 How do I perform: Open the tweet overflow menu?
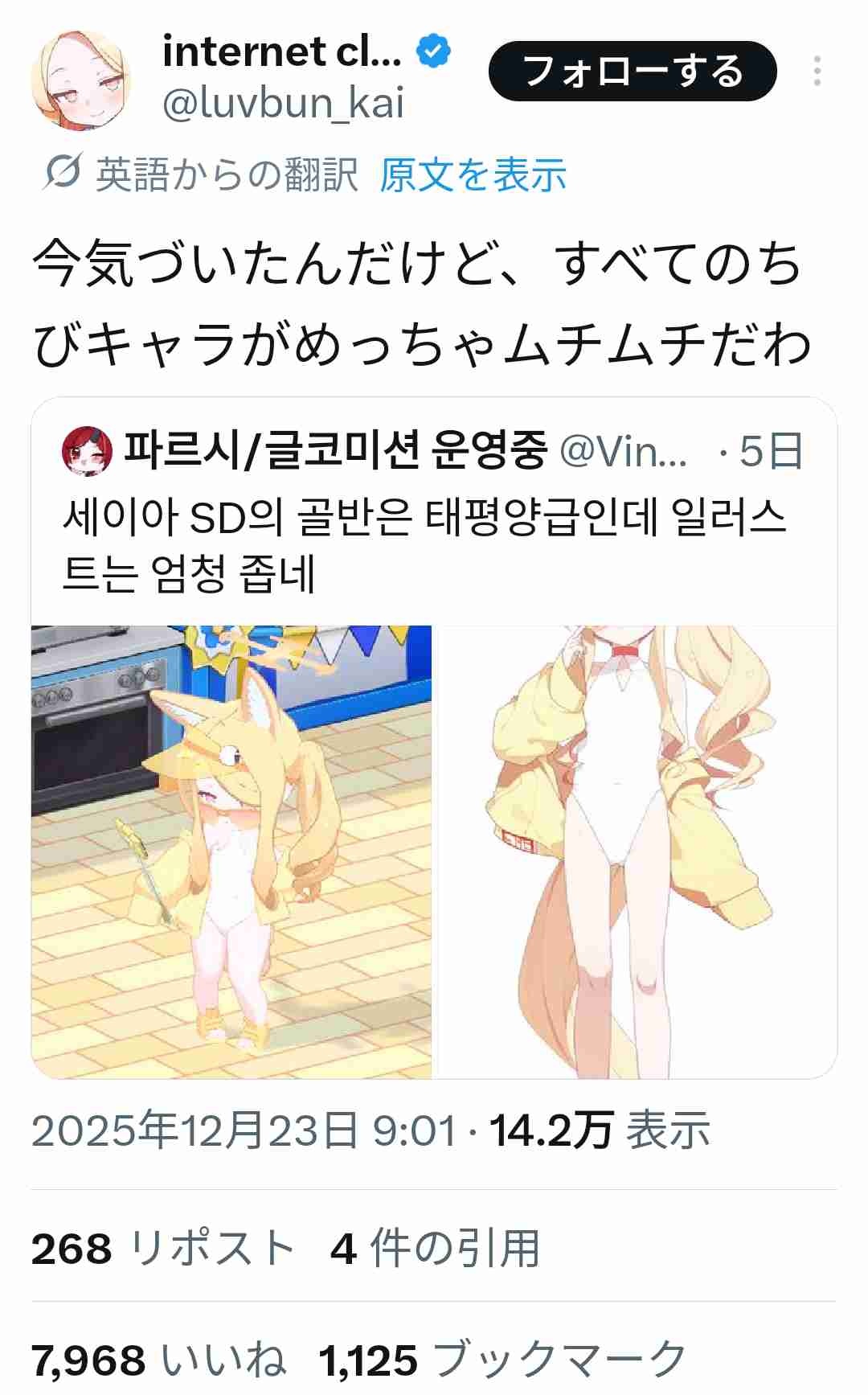click(817, 72)
